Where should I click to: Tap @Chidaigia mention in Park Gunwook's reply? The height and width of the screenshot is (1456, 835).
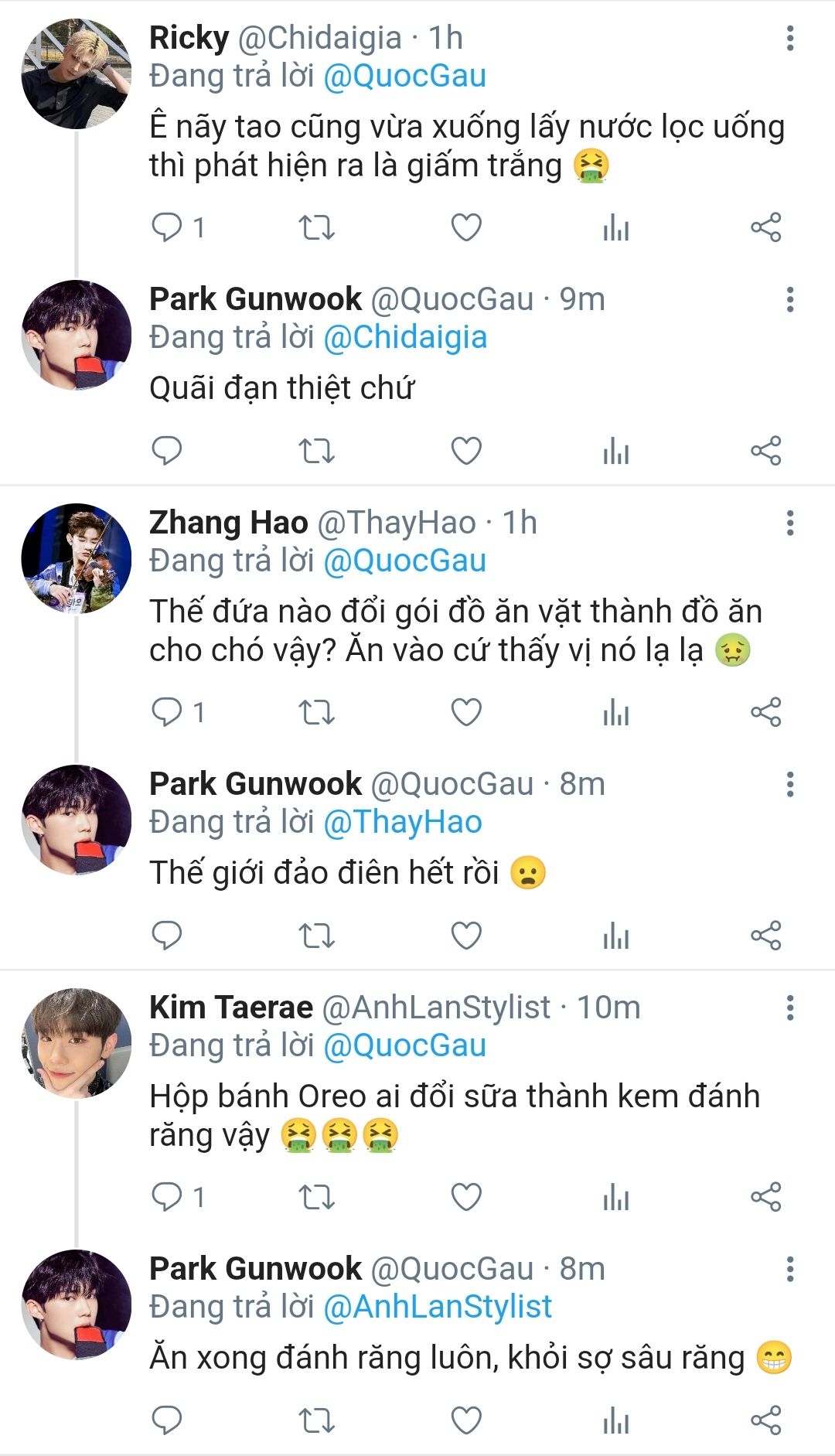pos(404,337)
